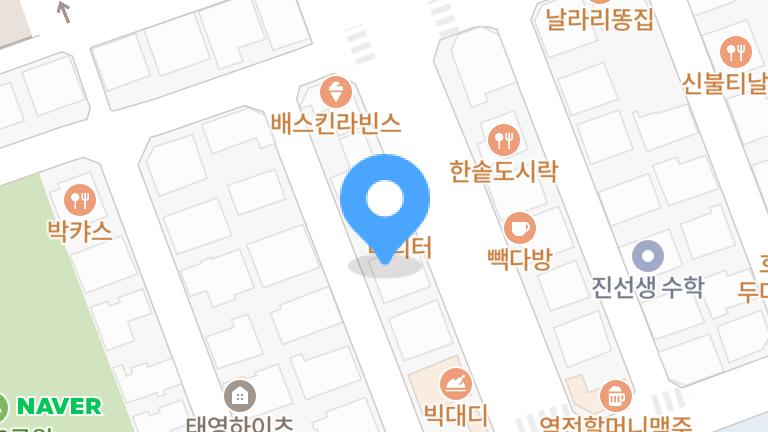Select the 한솥도시락 restaurant marker
Viewport: 768px width, 432px height.
point(503,139)
